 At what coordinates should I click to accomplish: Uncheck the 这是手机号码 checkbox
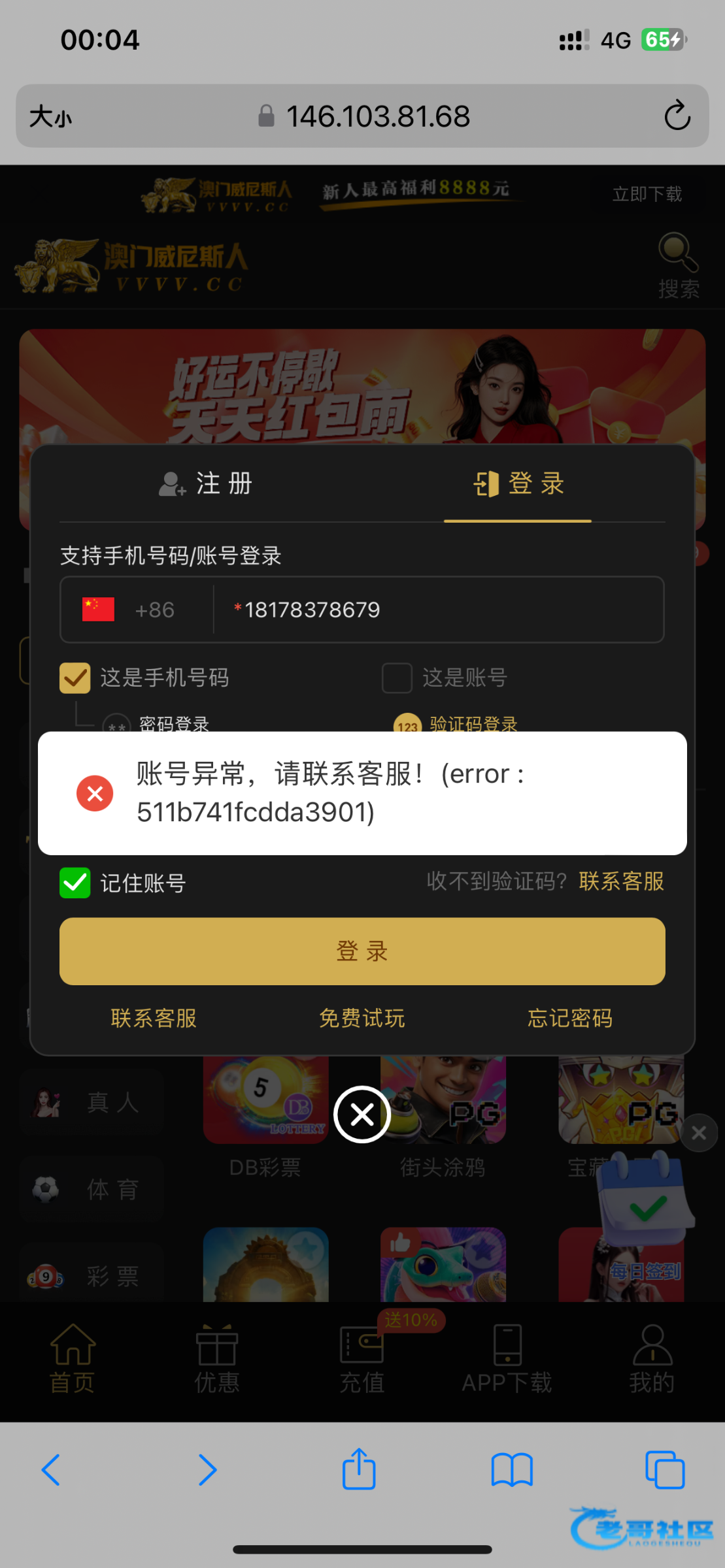[x=75, y=678]
